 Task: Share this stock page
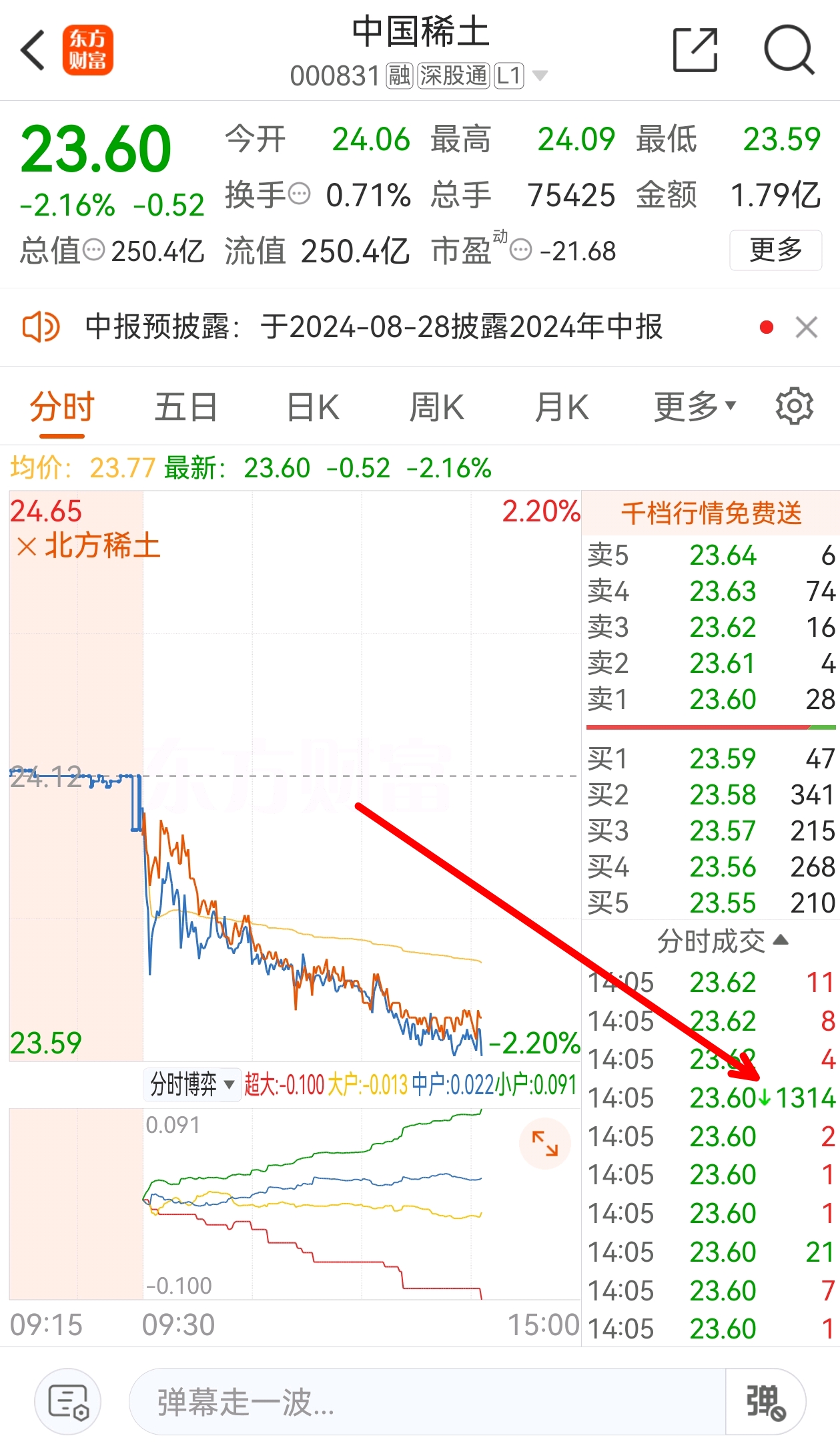click(695, 50)
